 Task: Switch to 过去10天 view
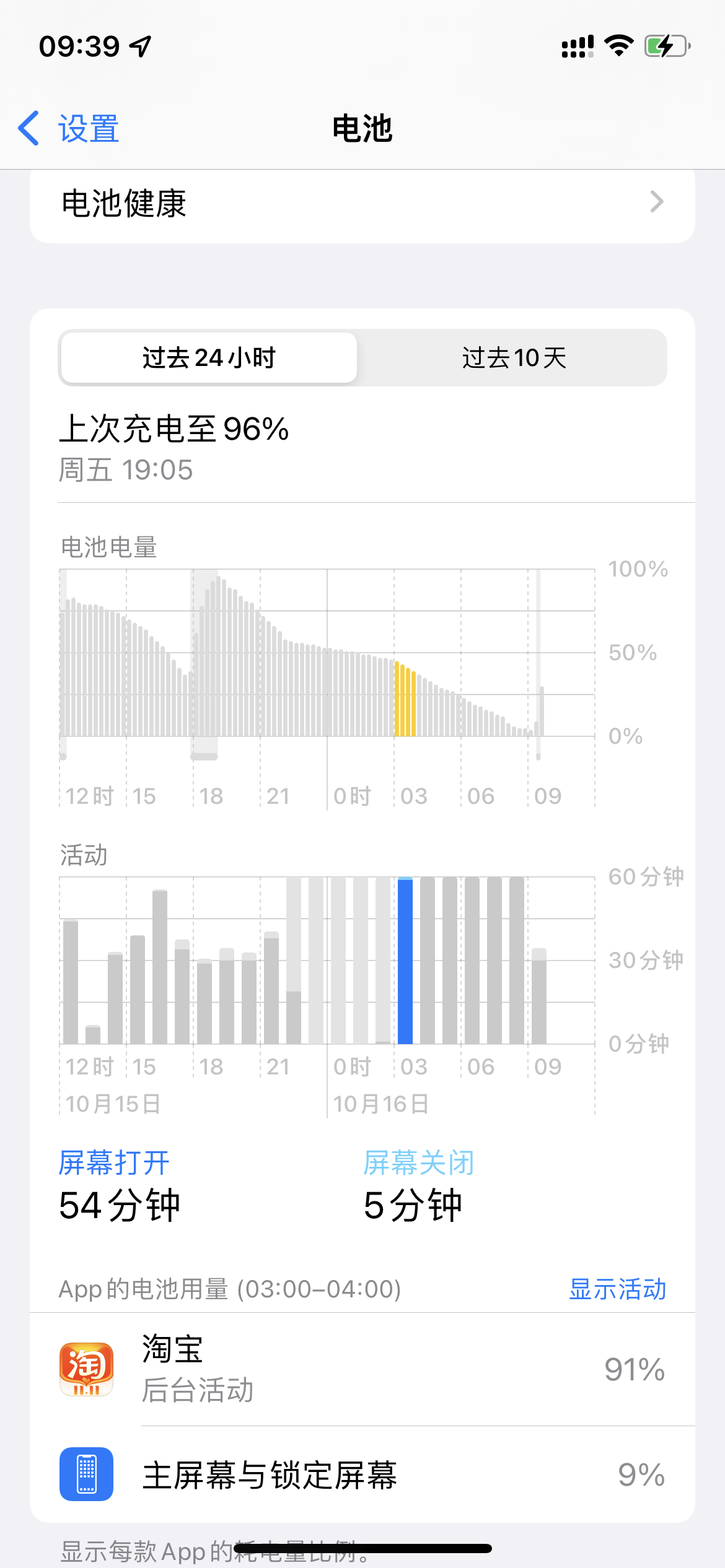tap(514, 358)
